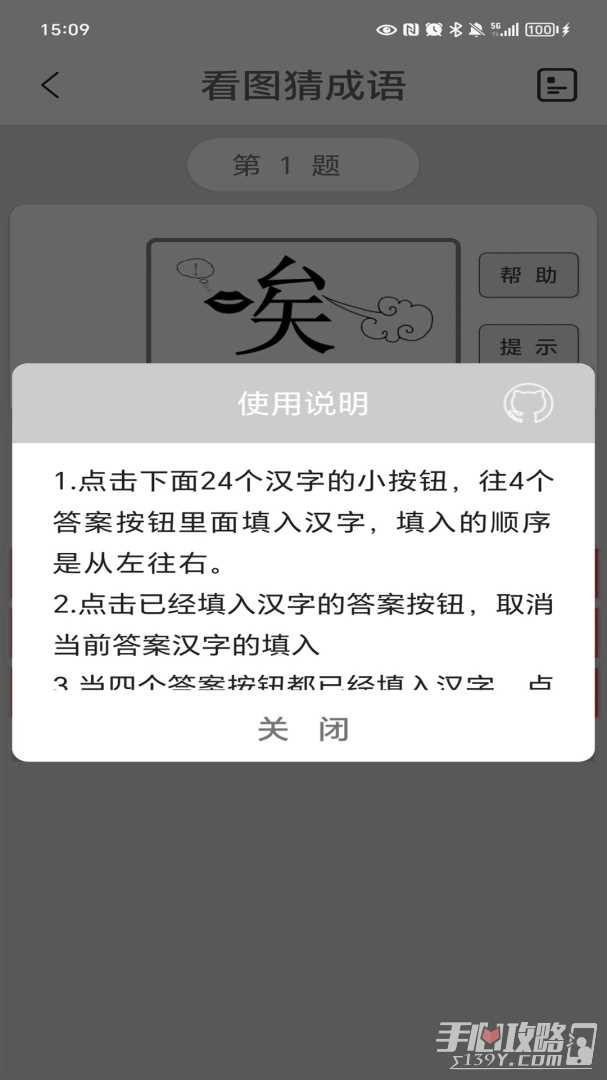Close the 使用说明 dialog with 关闭
This screenshot has height=1080, width=607.
303,729
